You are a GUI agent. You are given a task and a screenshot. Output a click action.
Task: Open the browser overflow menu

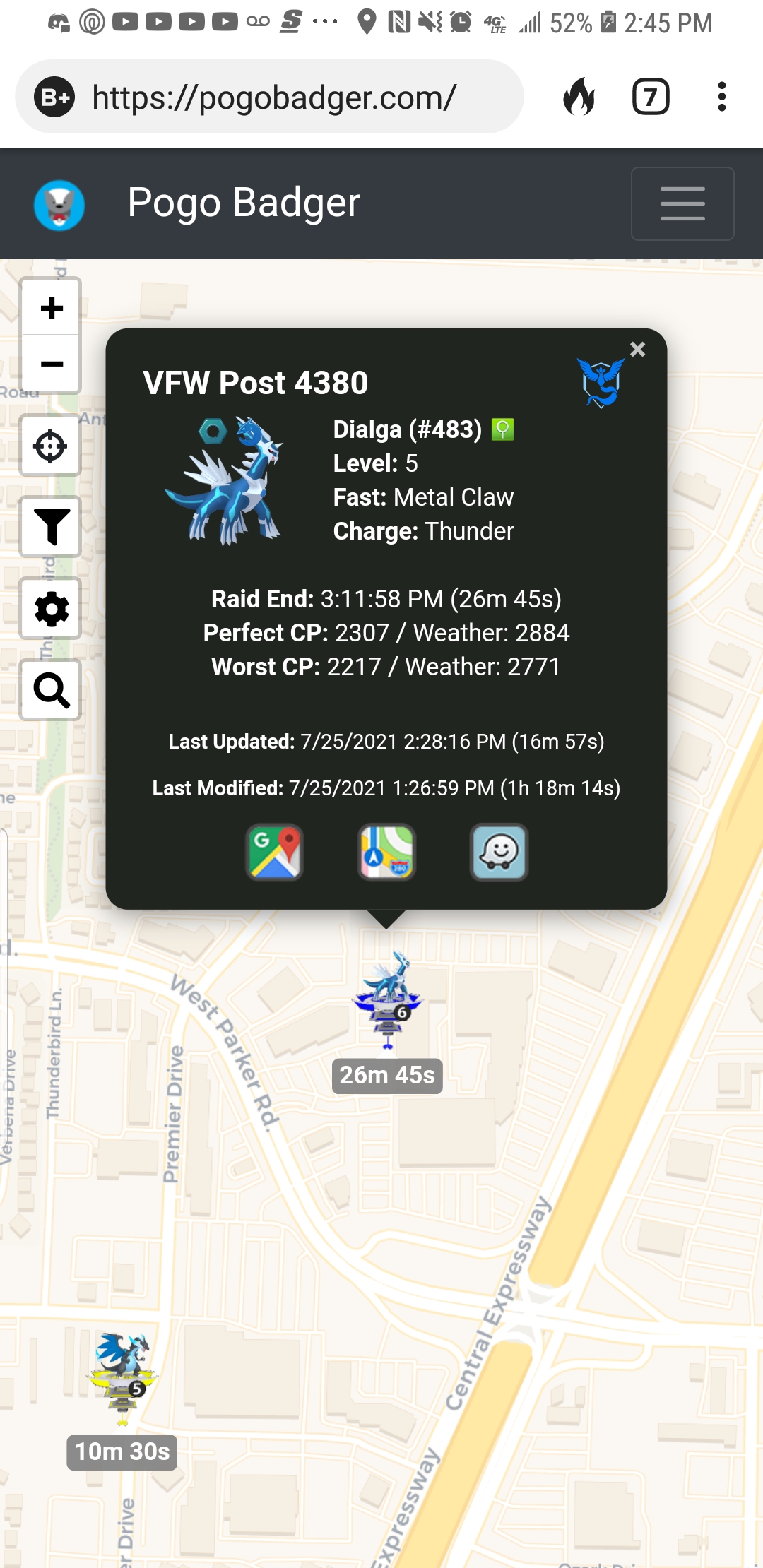[721, 97]
